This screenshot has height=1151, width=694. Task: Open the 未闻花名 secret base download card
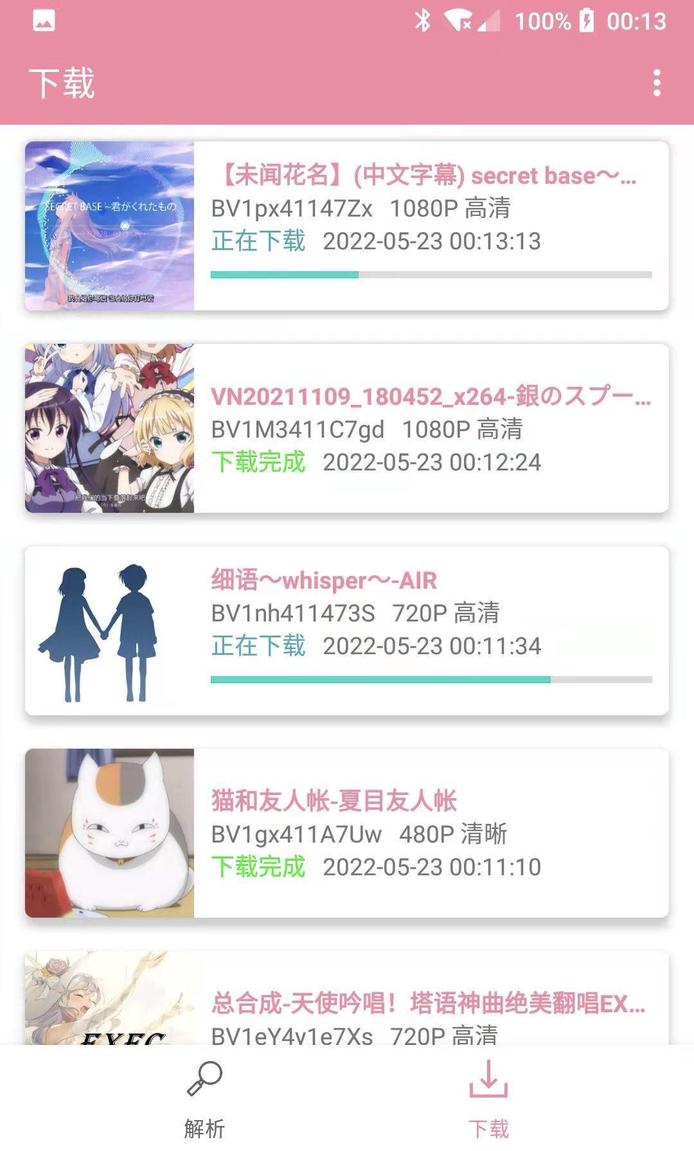(x=346, y=226)
